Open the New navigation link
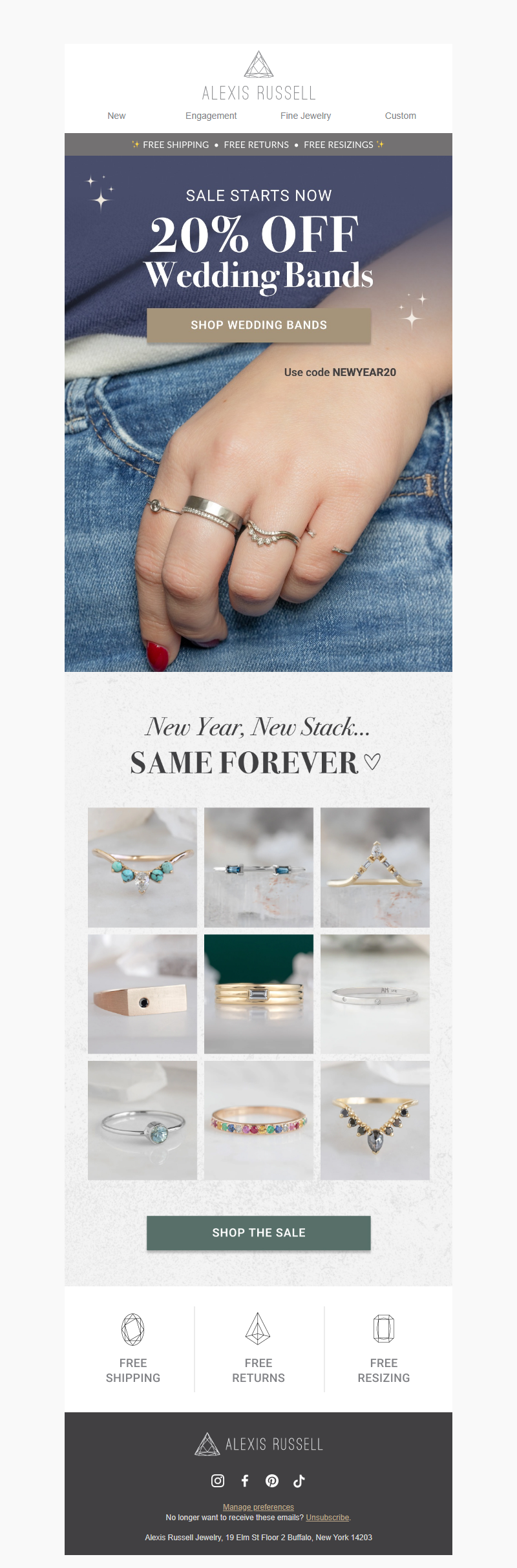Viewport: 517px width, 1568px height. pyautogui.click(x=116, y=116)
